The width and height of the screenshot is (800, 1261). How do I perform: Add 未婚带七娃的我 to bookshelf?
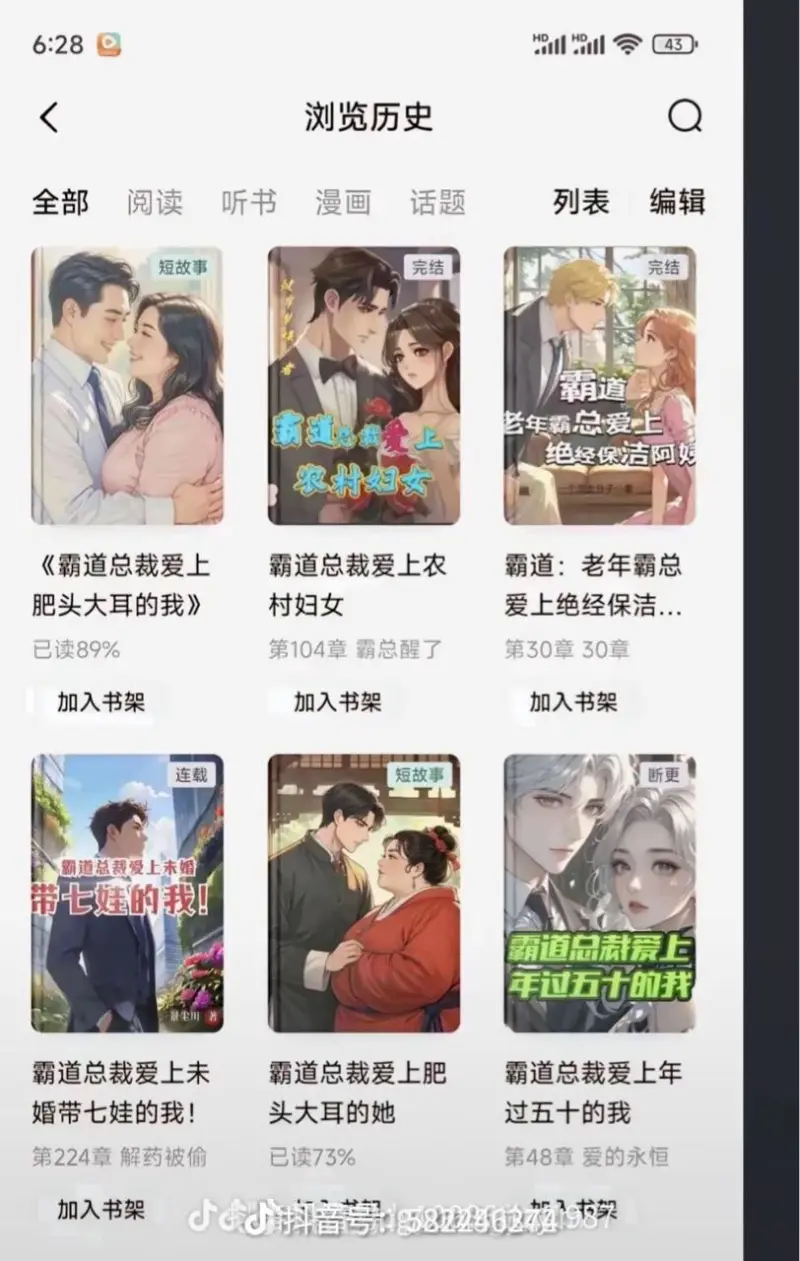point(101,1209)
